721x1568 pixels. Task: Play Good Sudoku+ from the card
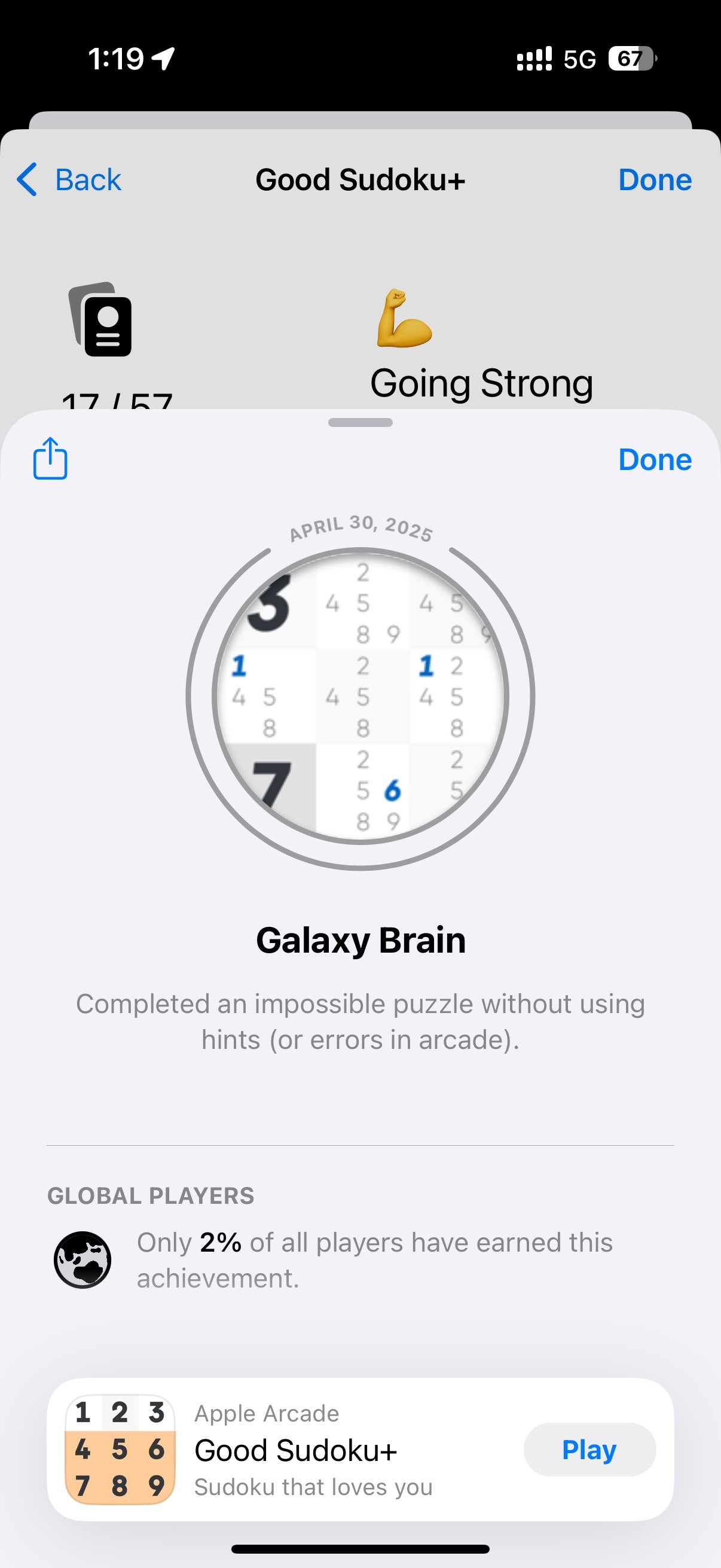click(589, 1450)
